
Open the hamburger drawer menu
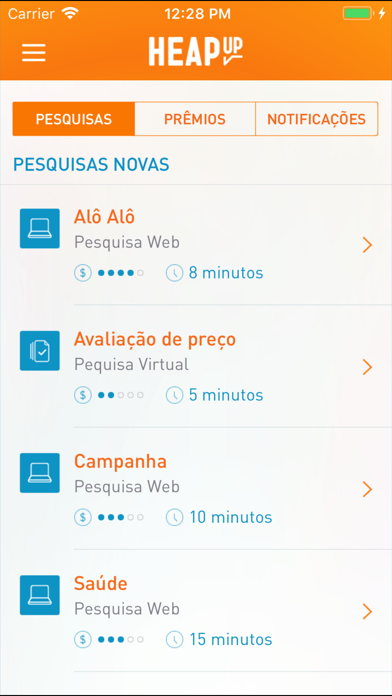34,52
